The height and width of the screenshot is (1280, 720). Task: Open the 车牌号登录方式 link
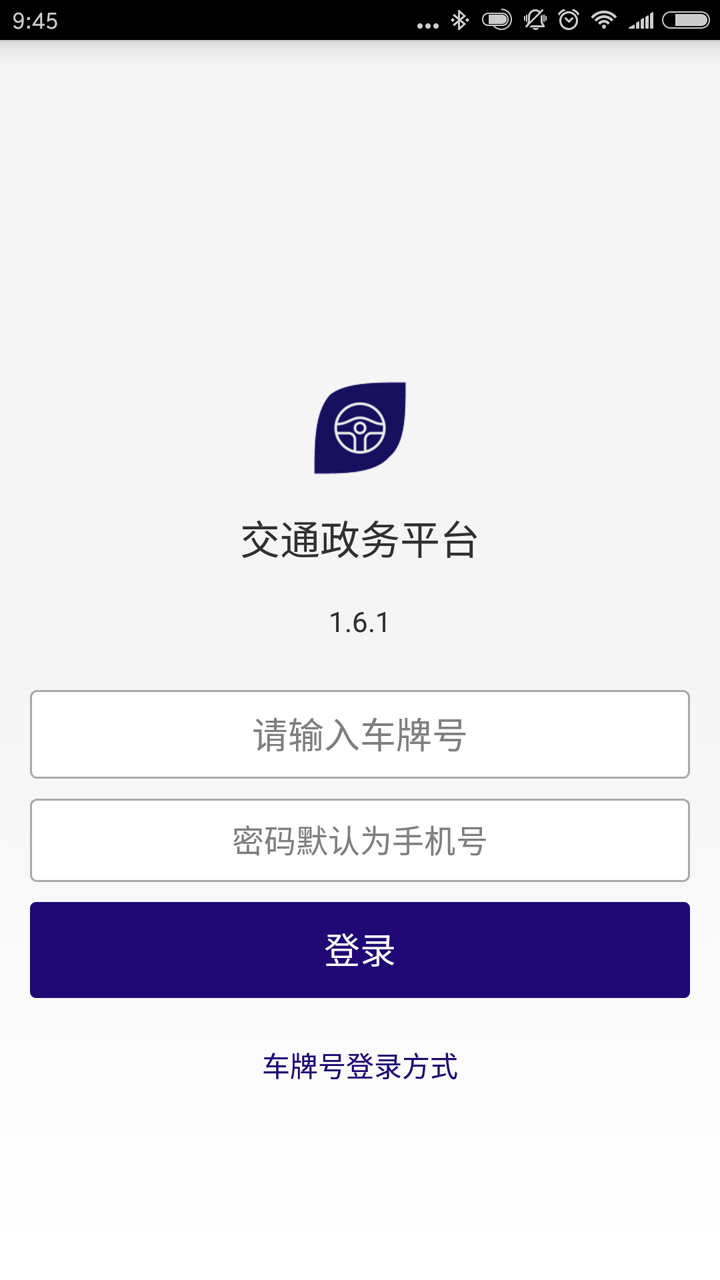[x=360, y=1066]
